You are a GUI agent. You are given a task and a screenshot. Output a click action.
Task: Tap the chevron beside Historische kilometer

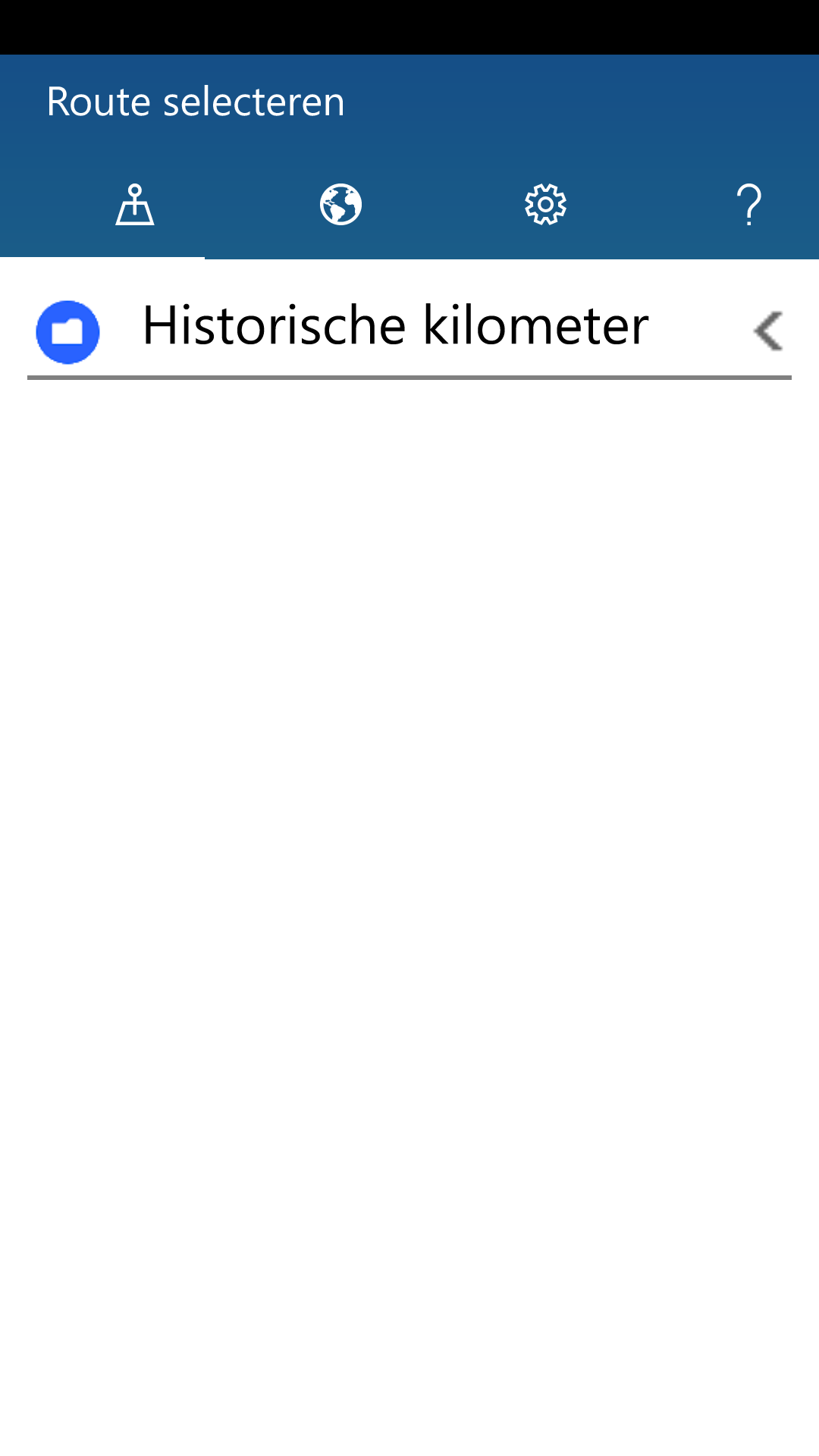click(768, 331)
